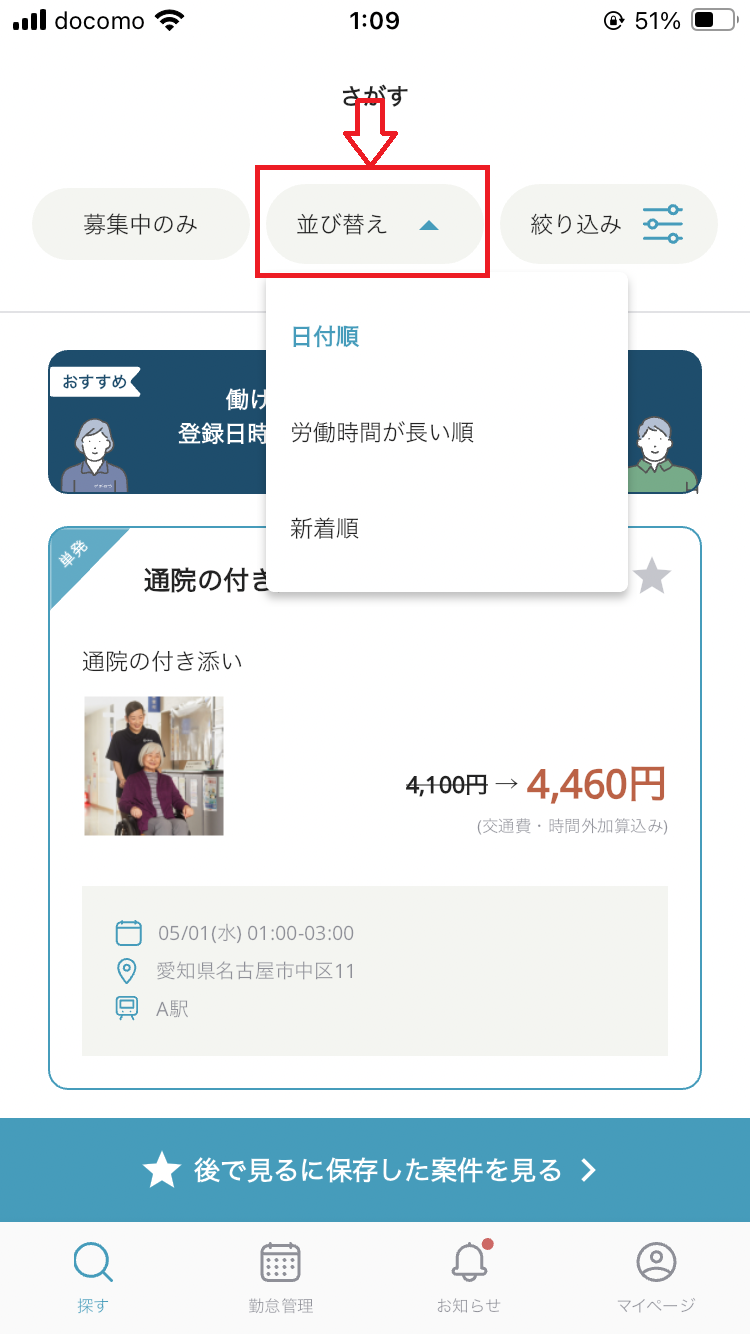This screenshot has height=1334, width=750.
Task: Tap the 募集中のみ filter chip
Action: (x=141, y=224)
